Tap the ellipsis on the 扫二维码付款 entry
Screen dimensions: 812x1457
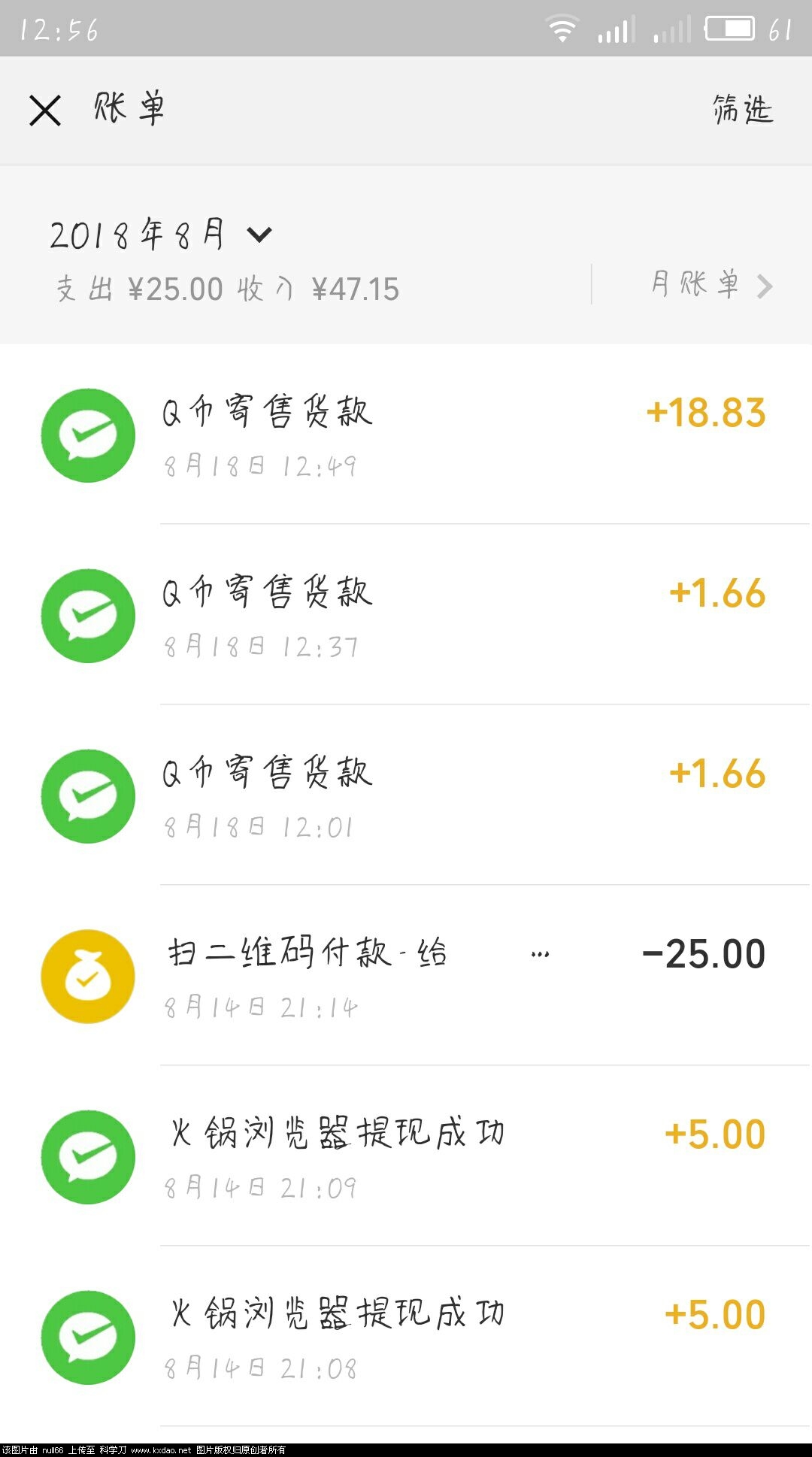point(538,953)
